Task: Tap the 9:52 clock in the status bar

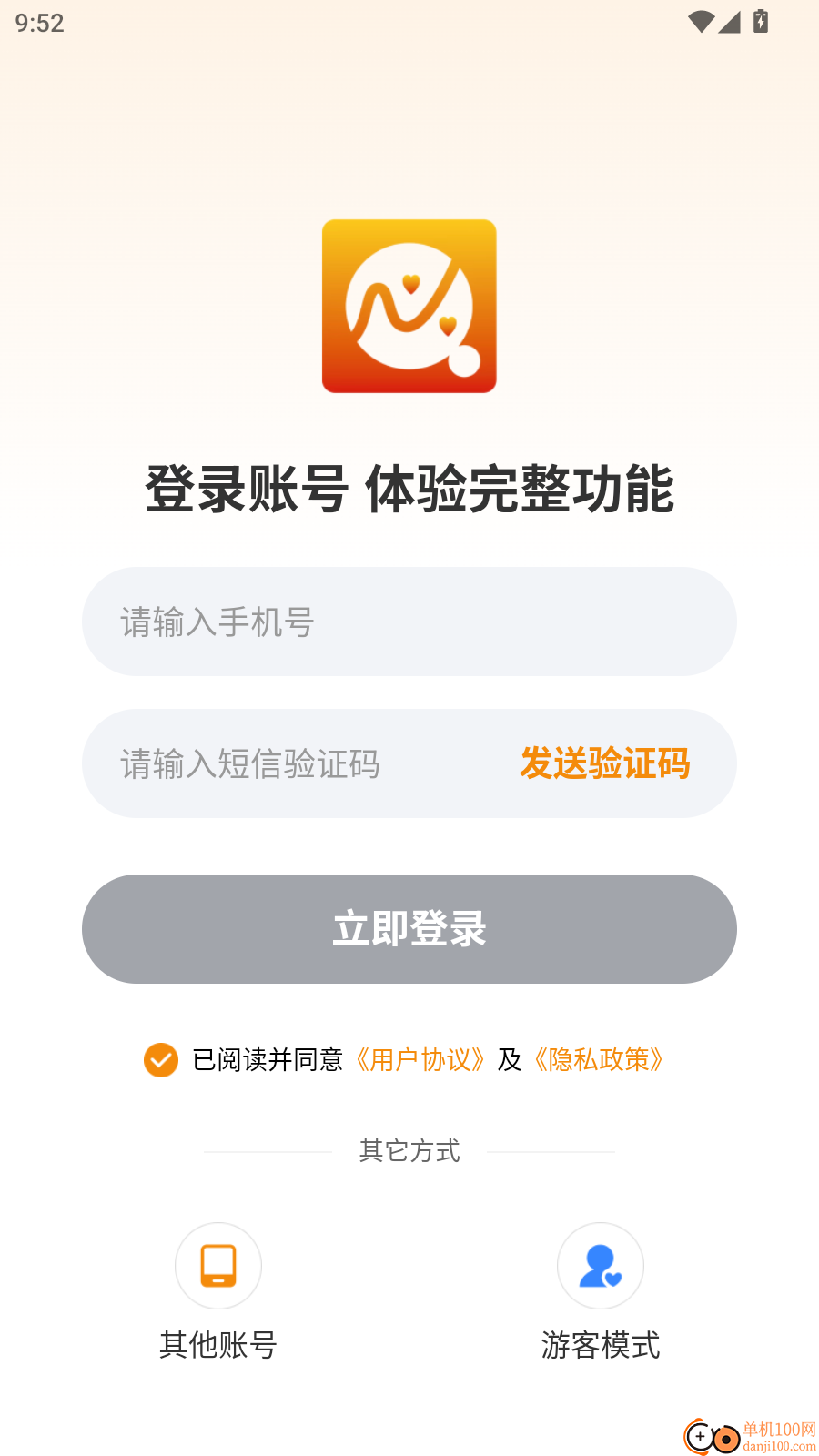Action: [x=39, y=22]
